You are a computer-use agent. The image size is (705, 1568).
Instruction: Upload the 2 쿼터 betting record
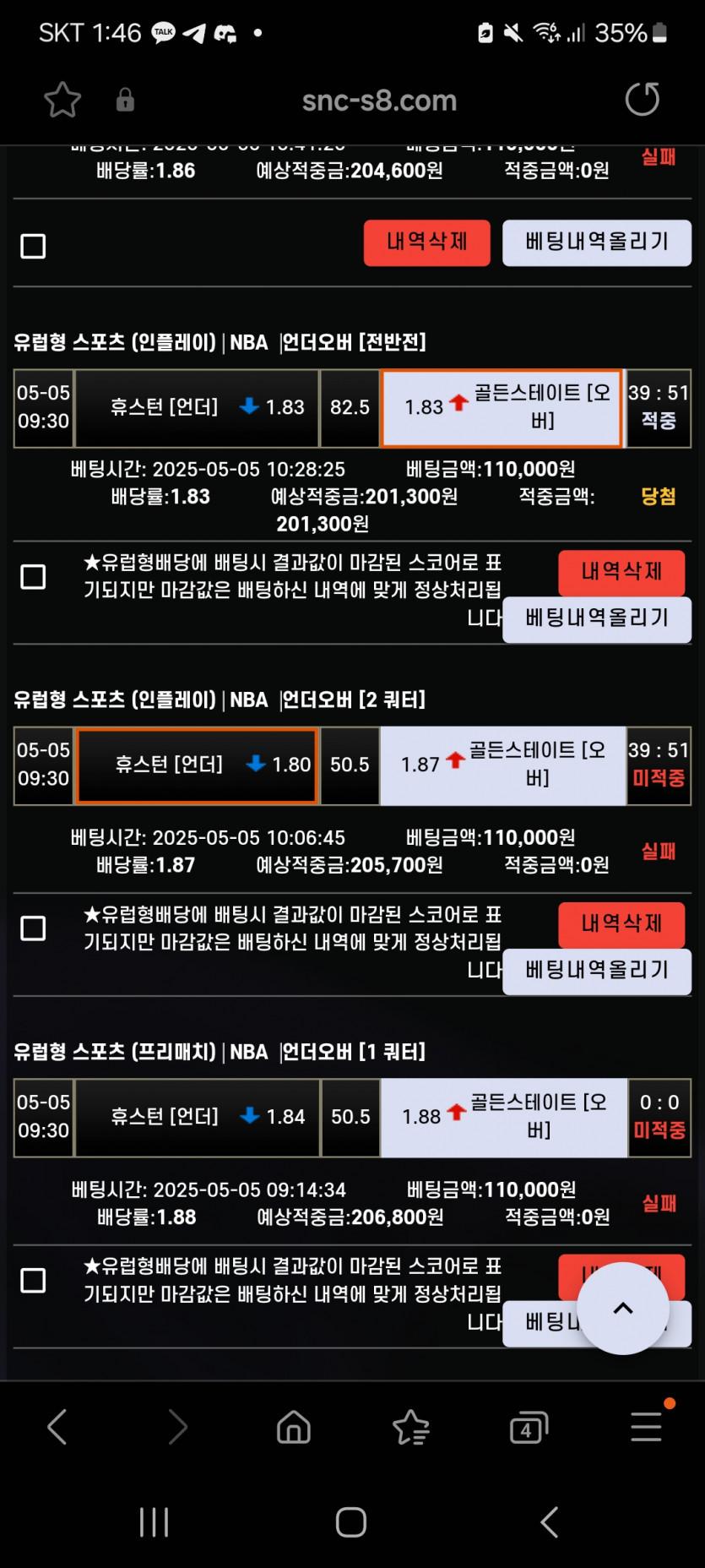[x=596, y=970]
